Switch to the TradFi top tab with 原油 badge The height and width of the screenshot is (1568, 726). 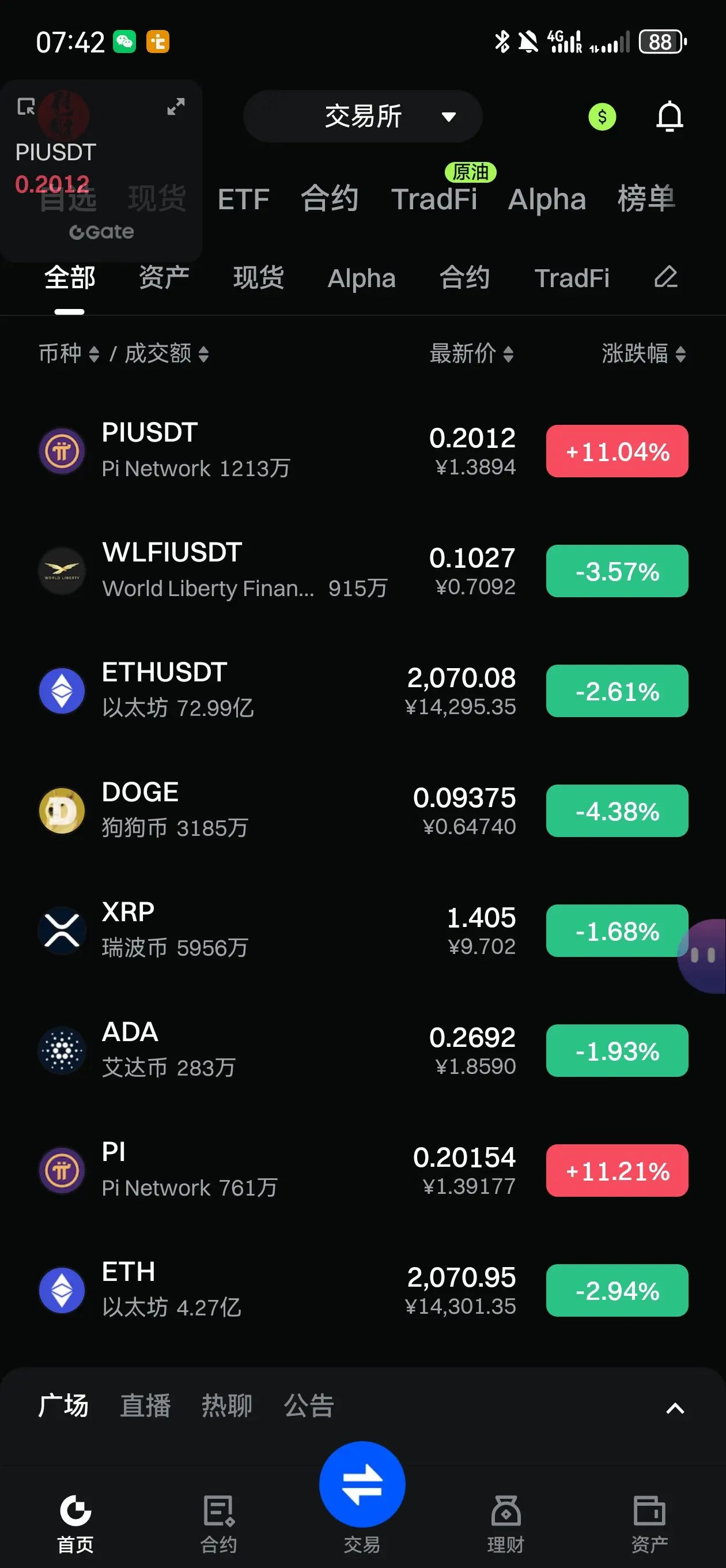(434, 199)
